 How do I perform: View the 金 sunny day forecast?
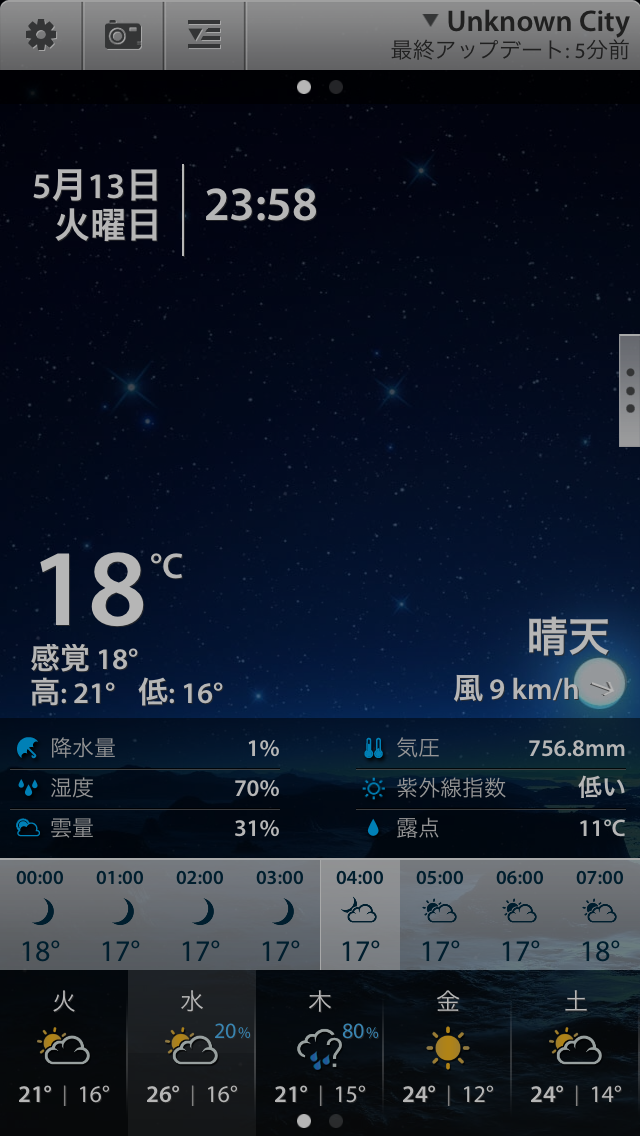point(448,1048)
